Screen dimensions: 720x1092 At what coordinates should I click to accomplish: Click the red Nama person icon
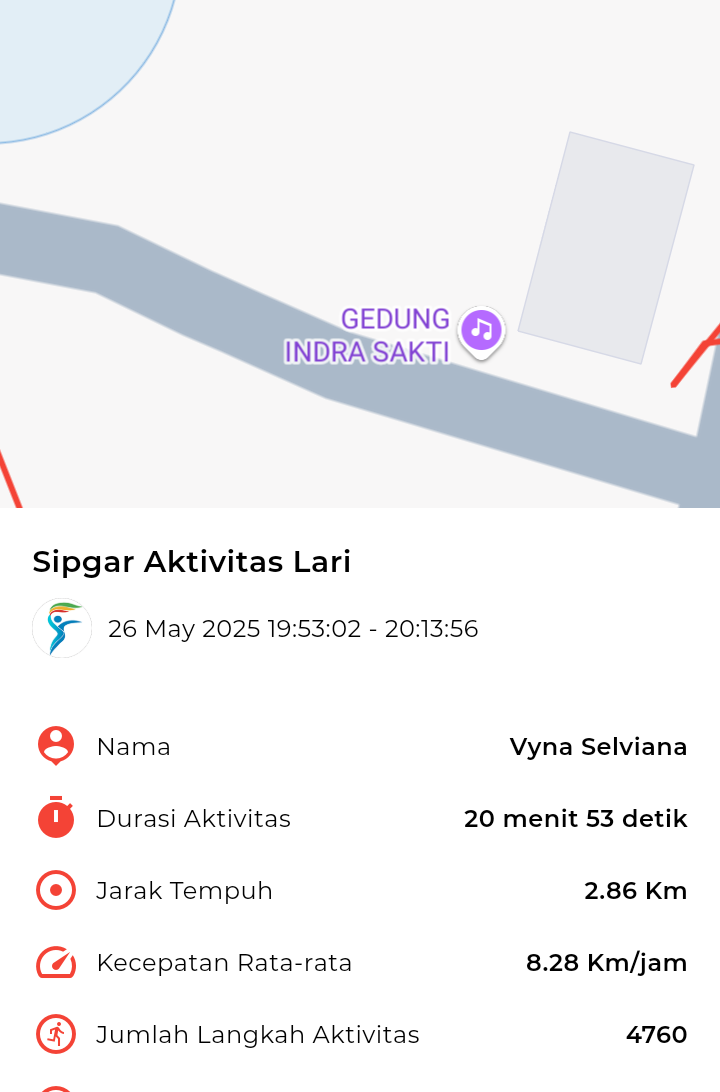(55, 746)
